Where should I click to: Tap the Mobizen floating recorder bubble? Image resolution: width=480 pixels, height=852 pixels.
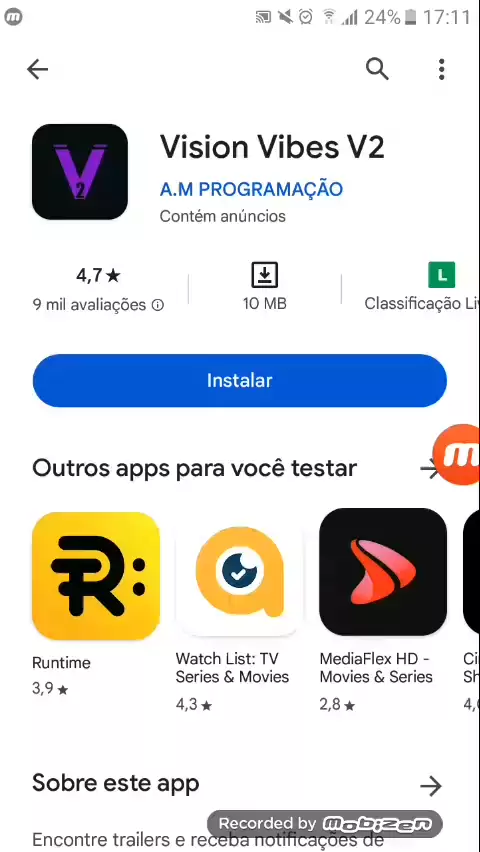coord(458,454)
